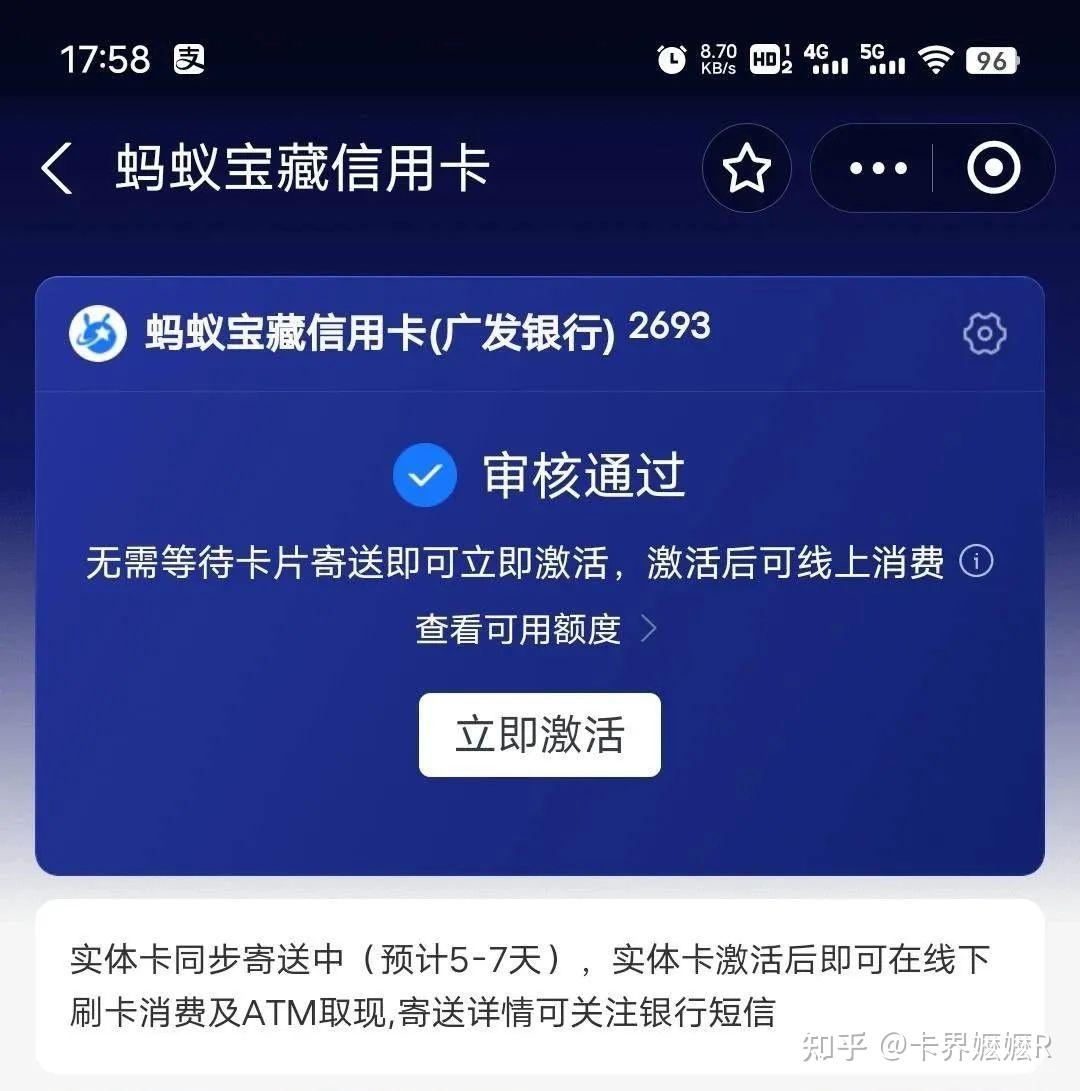Open the three-dot more menu
The width and height of the screenshot is (1080, 1091).
tap(877, 168)
